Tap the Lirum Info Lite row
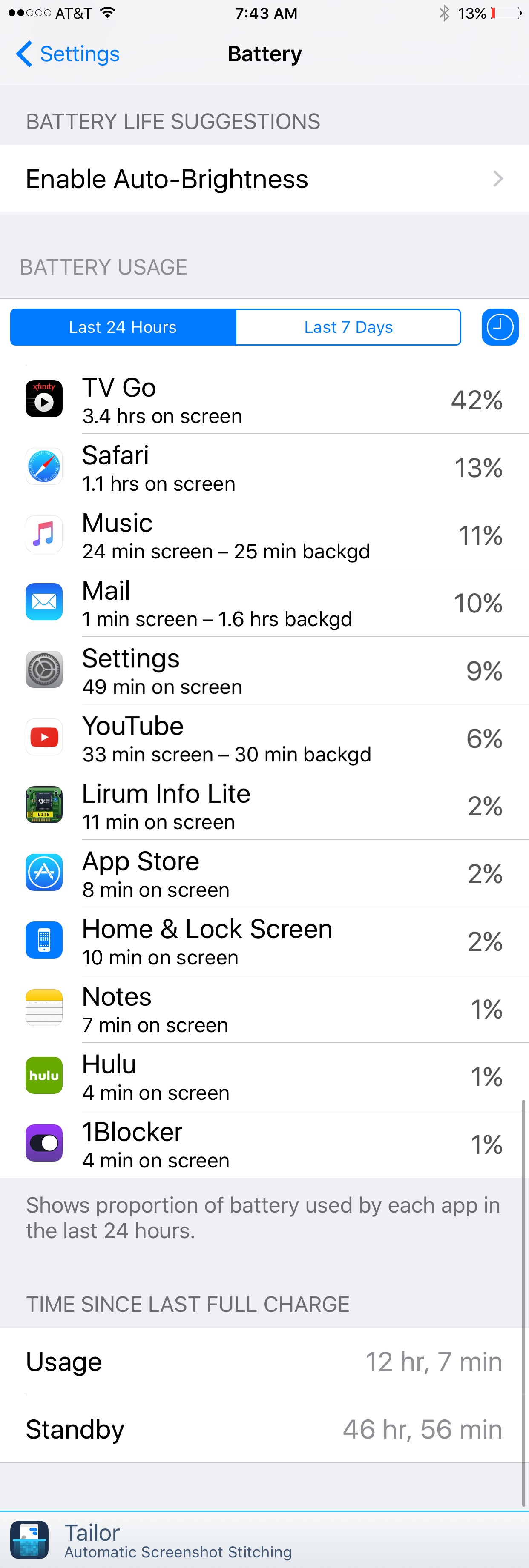This screenshot has height=1568, width=529. [264, 806]
